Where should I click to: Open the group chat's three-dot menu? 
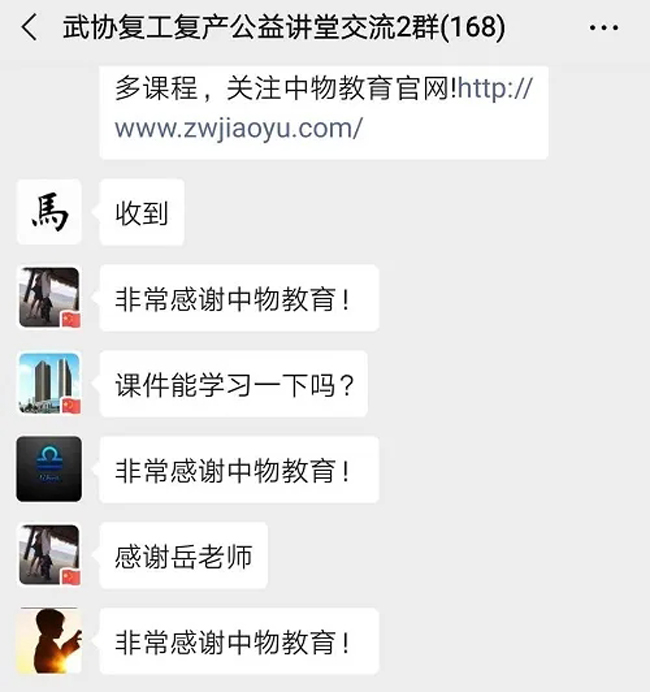pyautogui.click(x=604, y=28)
